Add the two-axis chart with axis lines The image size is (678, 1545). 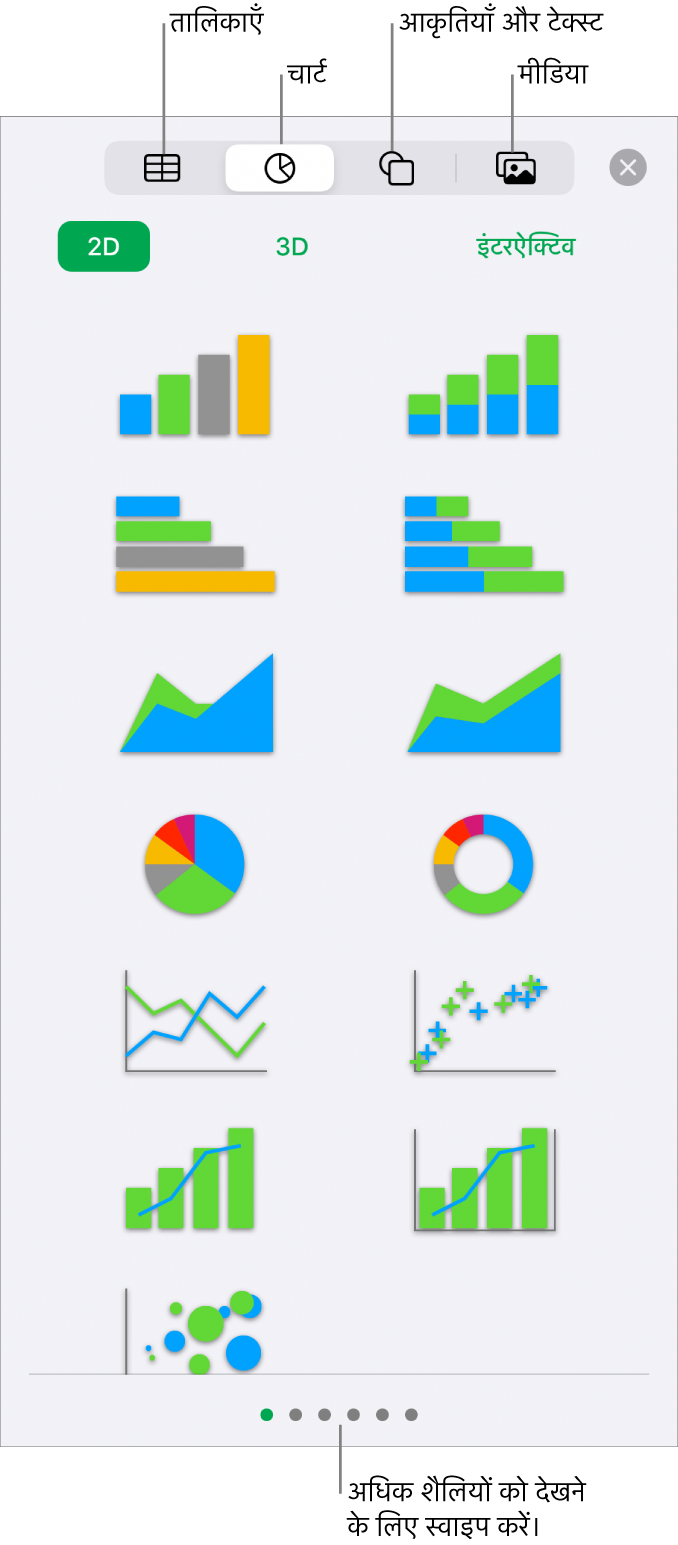coord(484,1180)
